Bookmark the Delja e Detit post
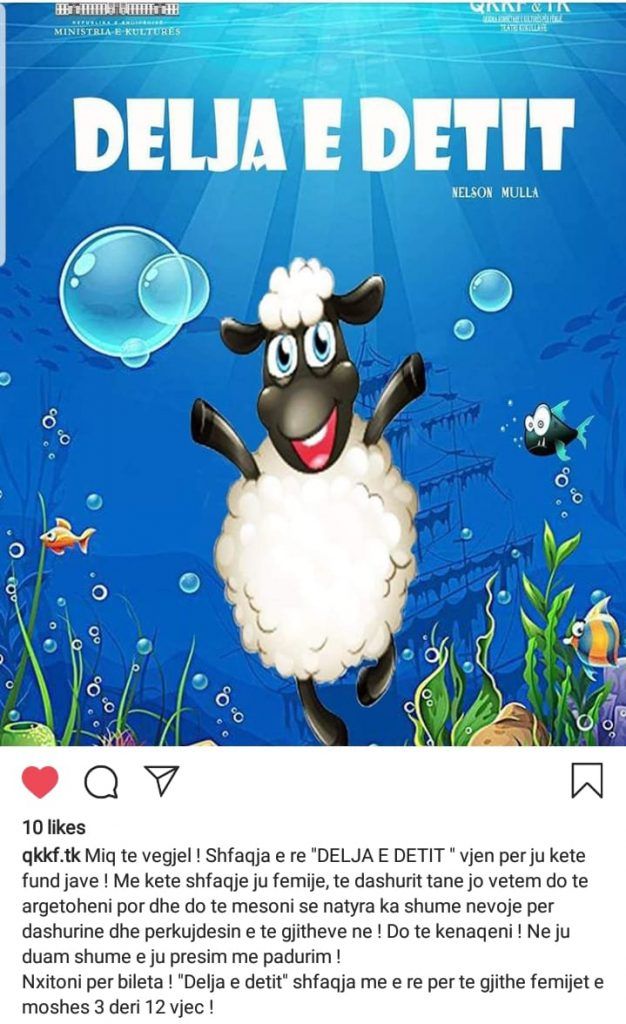 pyautogui.click(x=587, y=780)
